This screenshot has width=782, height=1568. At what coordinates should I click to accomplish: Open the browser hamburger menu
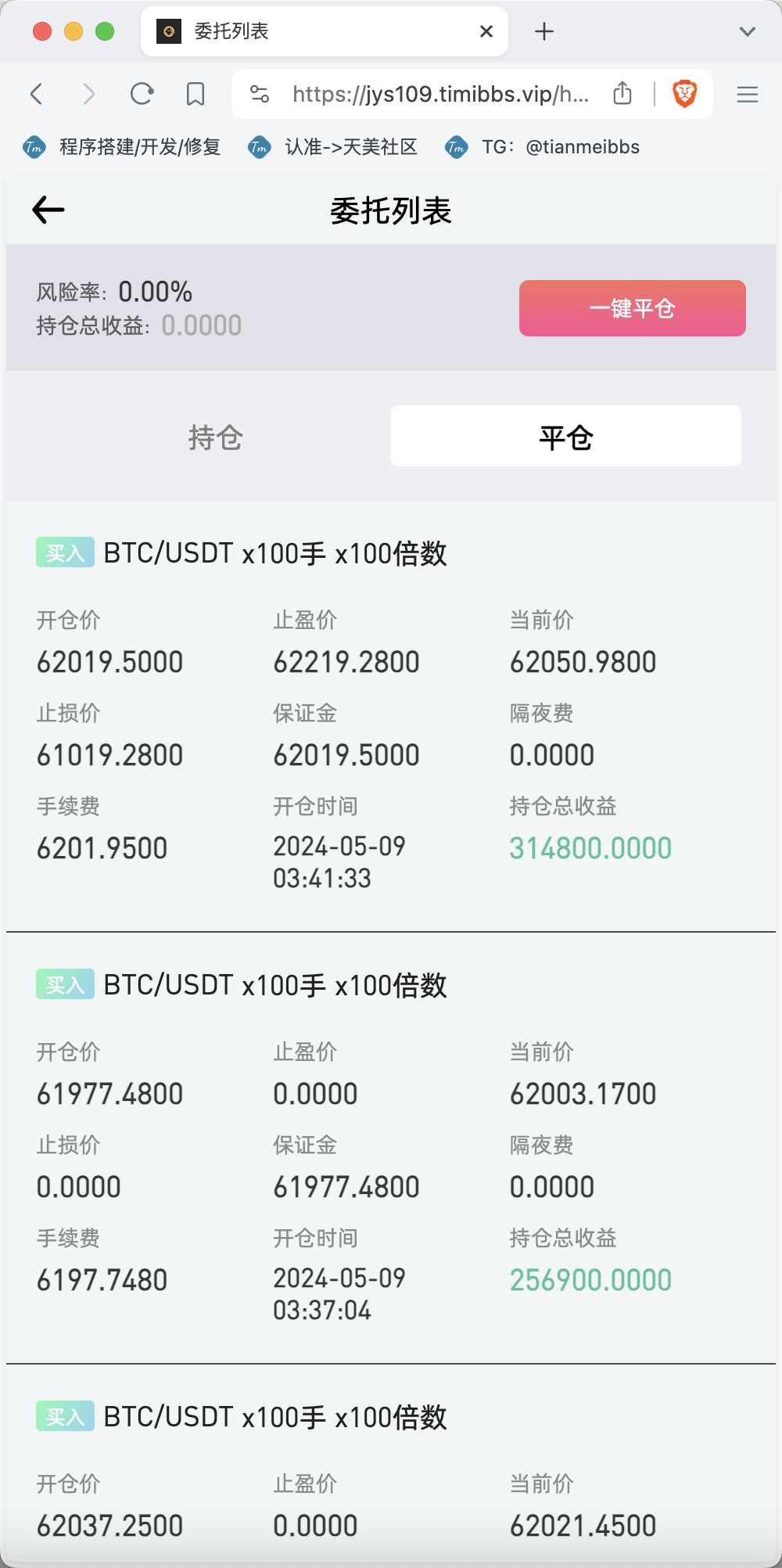click(748, 94)
